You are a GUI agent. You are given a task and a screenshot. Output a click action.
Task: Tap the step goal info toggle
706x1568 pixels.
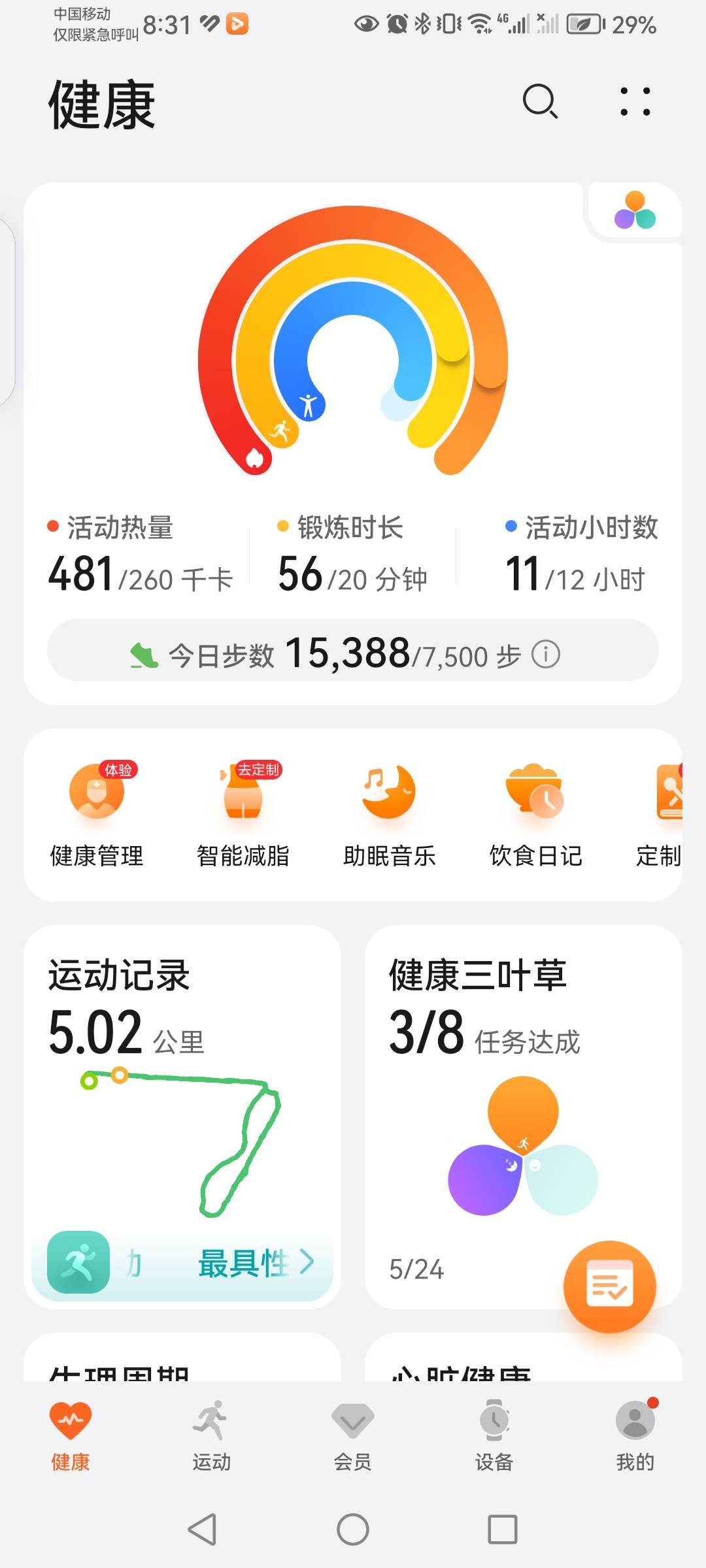coord(546,653)
